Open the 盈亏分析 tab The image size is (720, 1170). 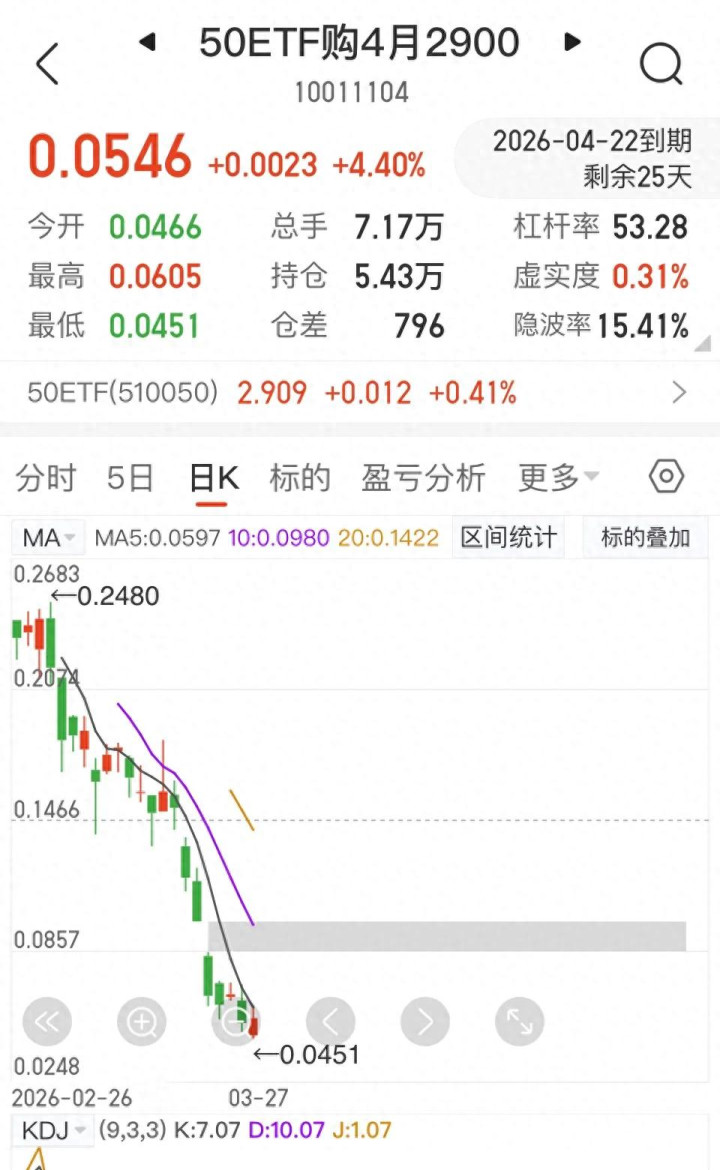click(x=423, y=478)
